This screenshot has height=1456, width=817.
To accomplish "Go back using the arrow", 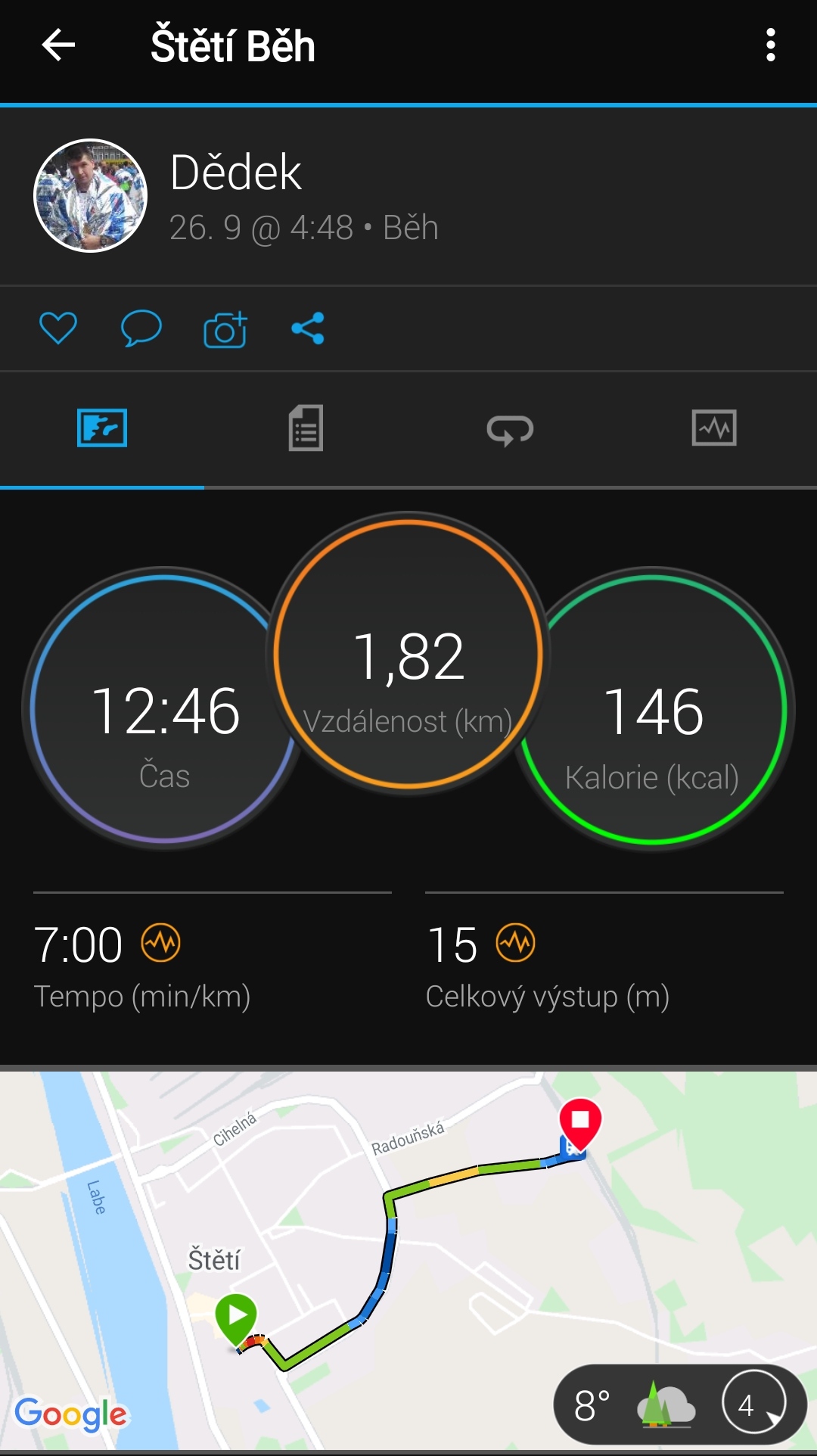I will point(58,45).
